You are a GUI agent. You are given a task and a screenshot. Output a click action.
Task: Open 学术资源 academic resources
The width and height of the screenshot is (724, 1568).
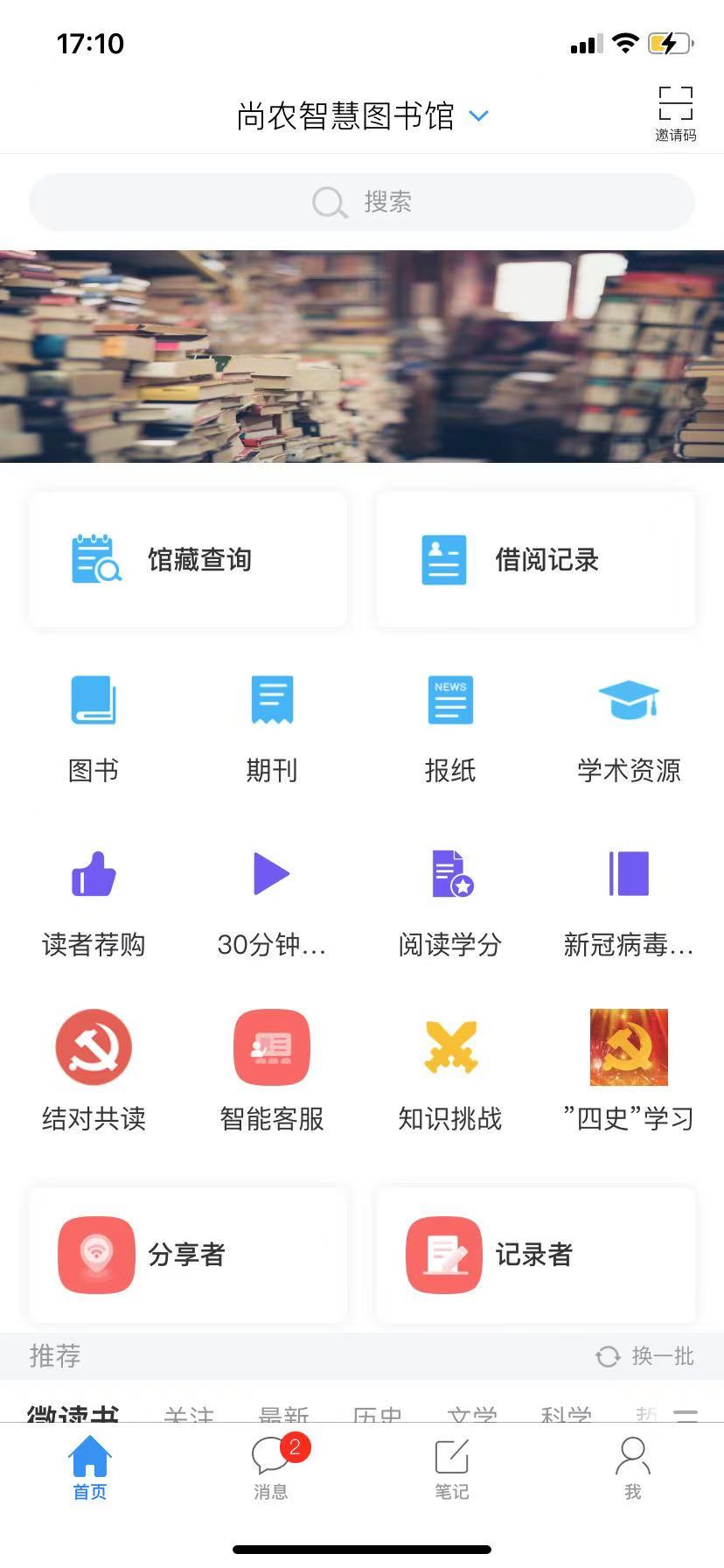click(629, 726)
